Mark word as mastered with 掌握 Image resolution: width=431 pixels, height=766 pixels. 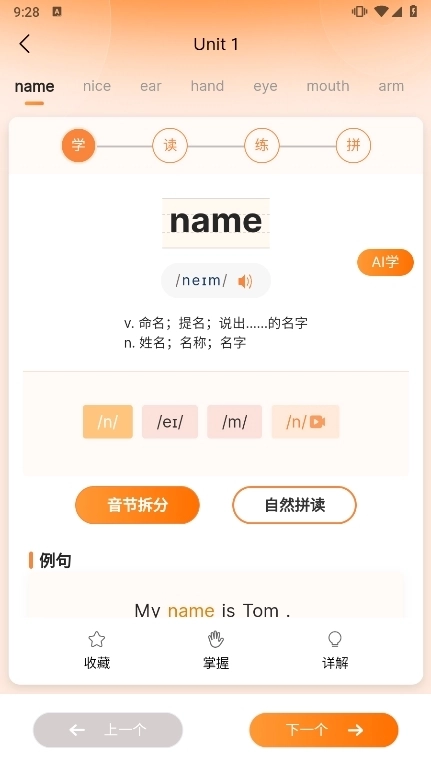(216, 650)
